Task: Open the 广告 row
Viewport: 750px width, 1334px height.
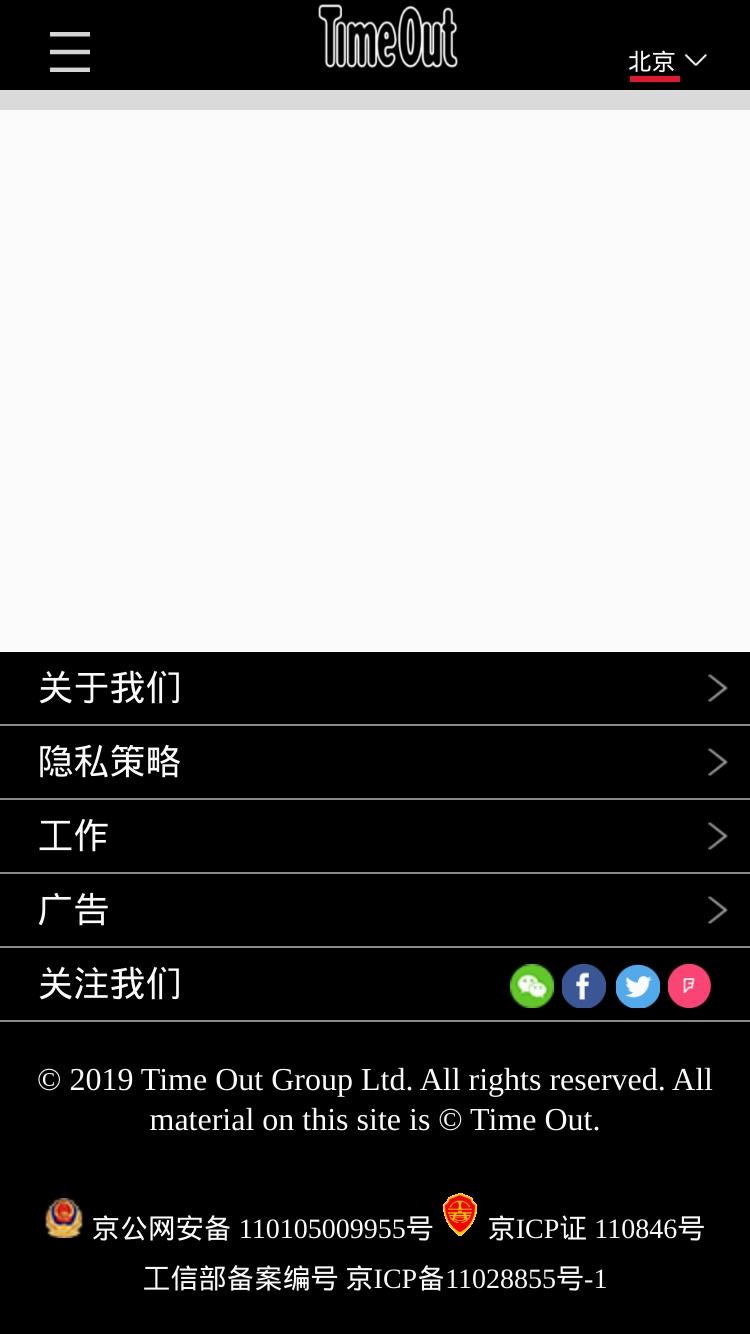Action: coord(375,910)
